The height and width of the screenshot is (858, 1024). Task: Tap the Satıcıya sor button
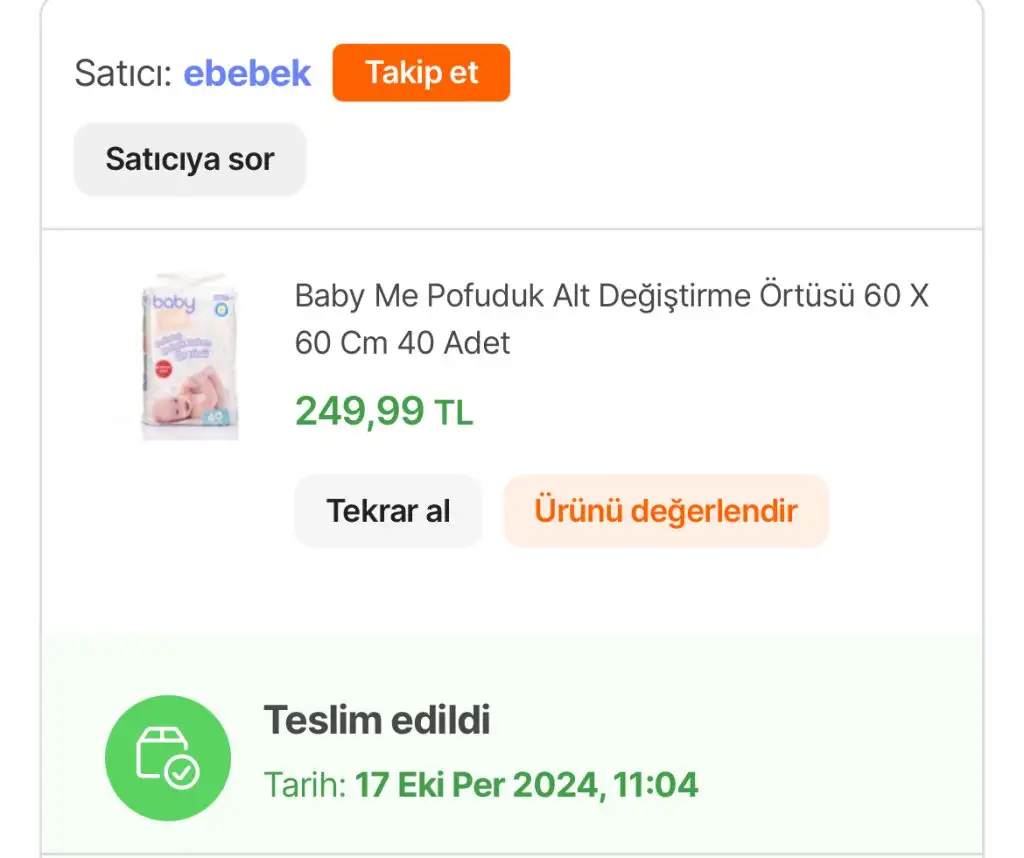pyautogui.click(x=189, y=159)
